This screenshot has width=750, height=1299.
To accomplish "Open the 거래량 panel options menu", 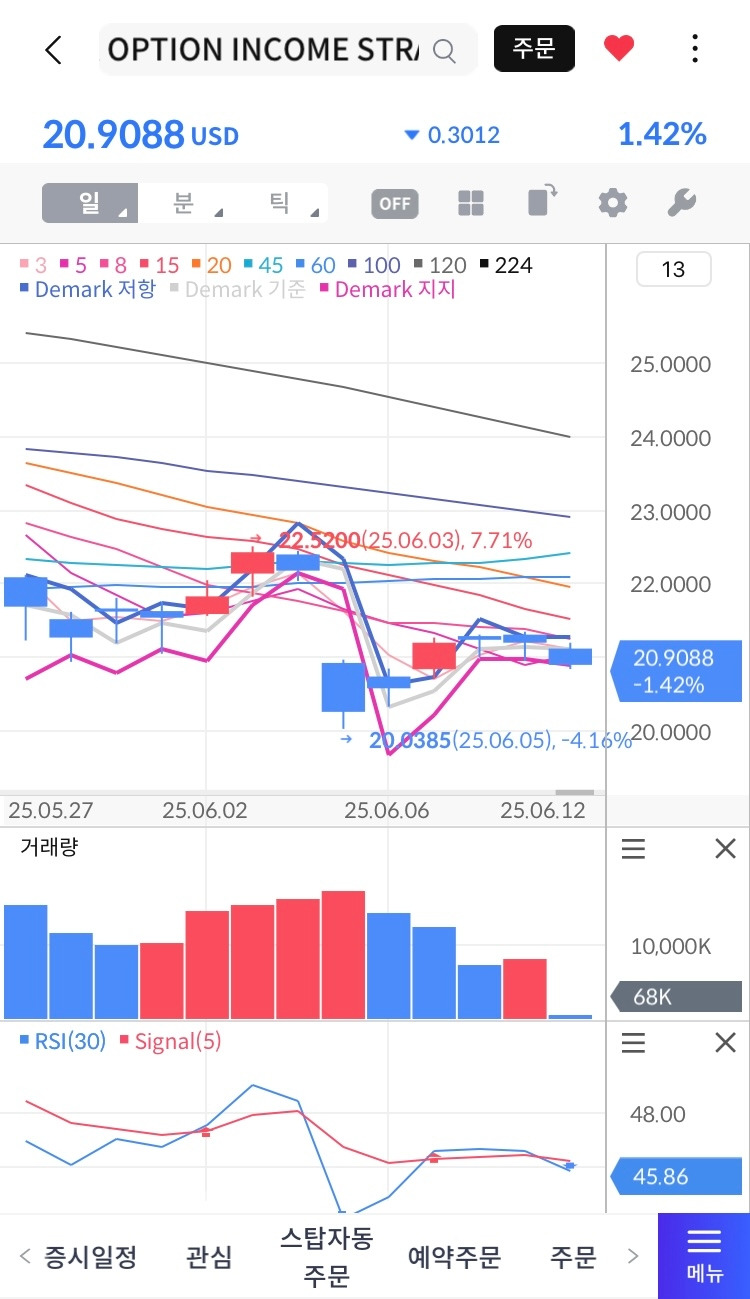I will 633,849.
